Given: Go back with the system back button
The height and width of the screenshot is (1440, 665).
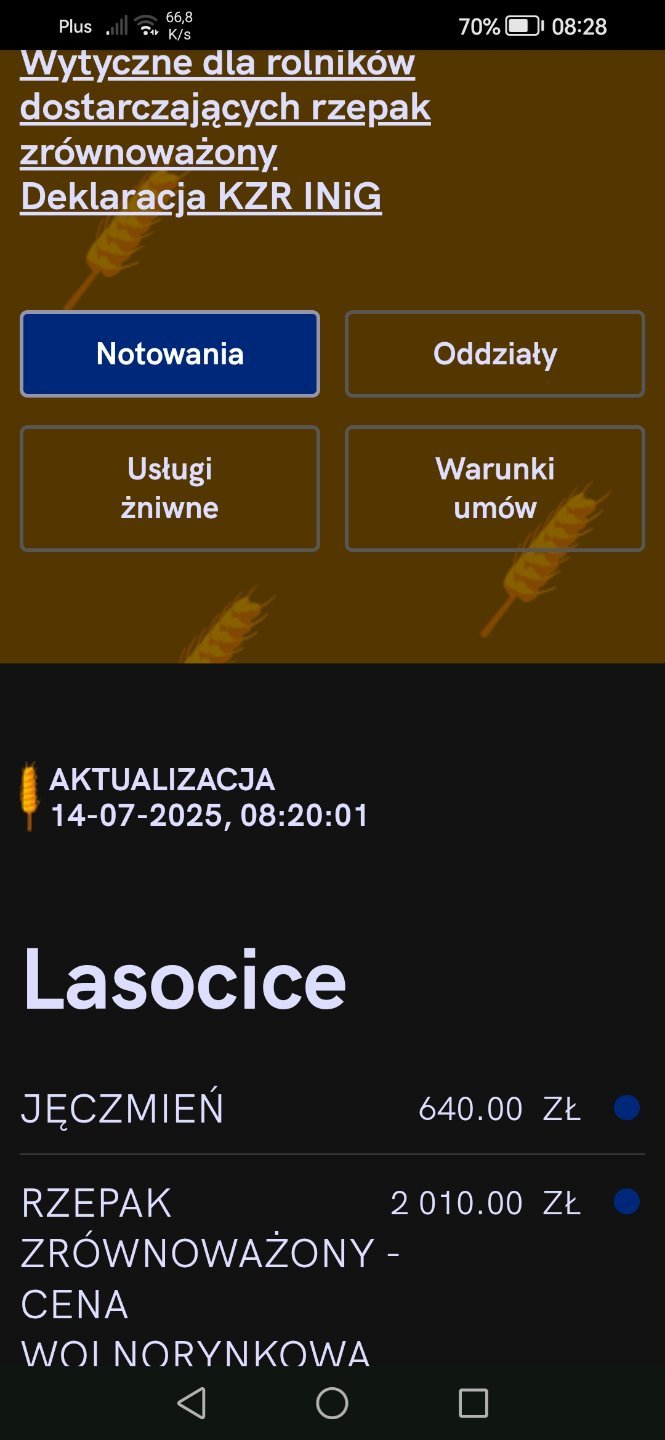Looking at the screenshot, I should (191, 1403).
